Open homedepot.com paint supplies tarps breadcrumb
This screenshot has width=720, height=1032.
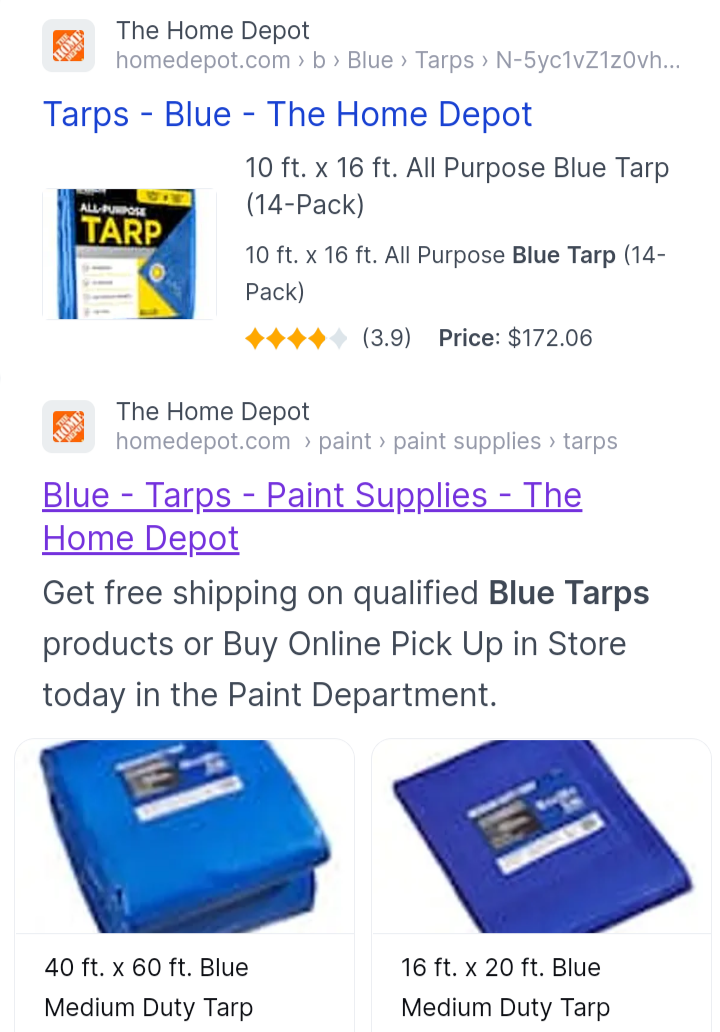(366, 441)
